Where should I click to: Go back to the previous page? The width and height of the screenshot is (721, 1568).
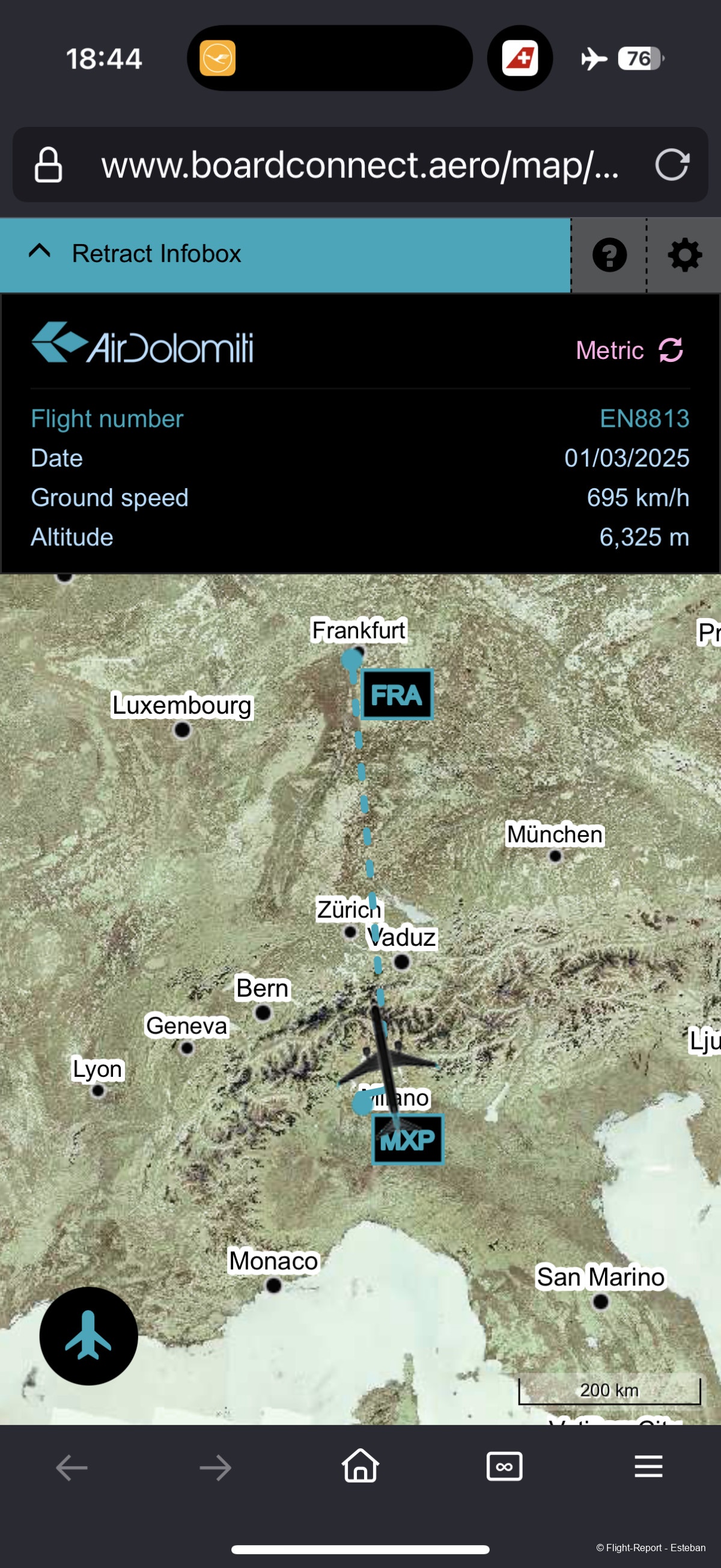[71, 1468]
